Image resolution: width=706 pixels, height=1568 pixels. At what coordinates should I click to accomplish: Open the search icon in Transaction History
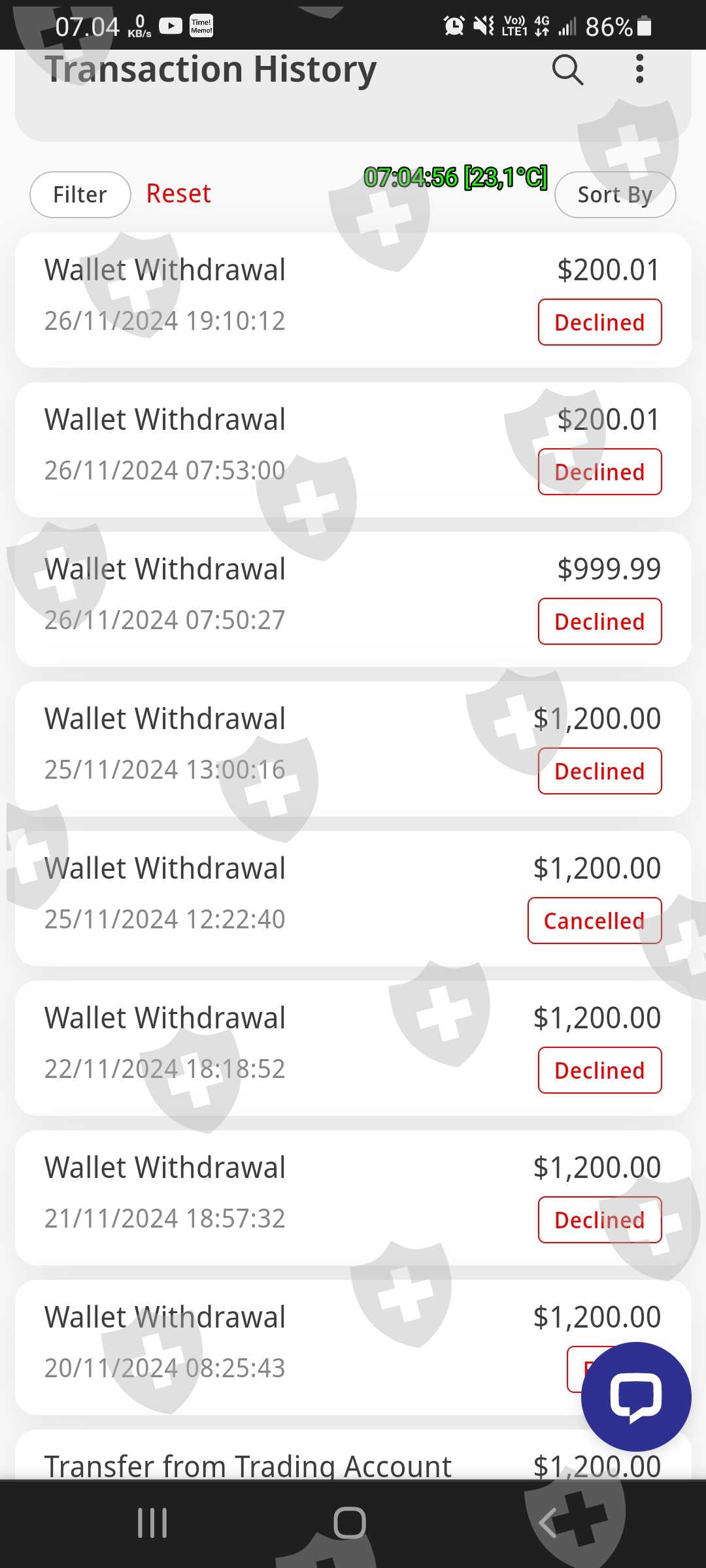coord(567,70)
